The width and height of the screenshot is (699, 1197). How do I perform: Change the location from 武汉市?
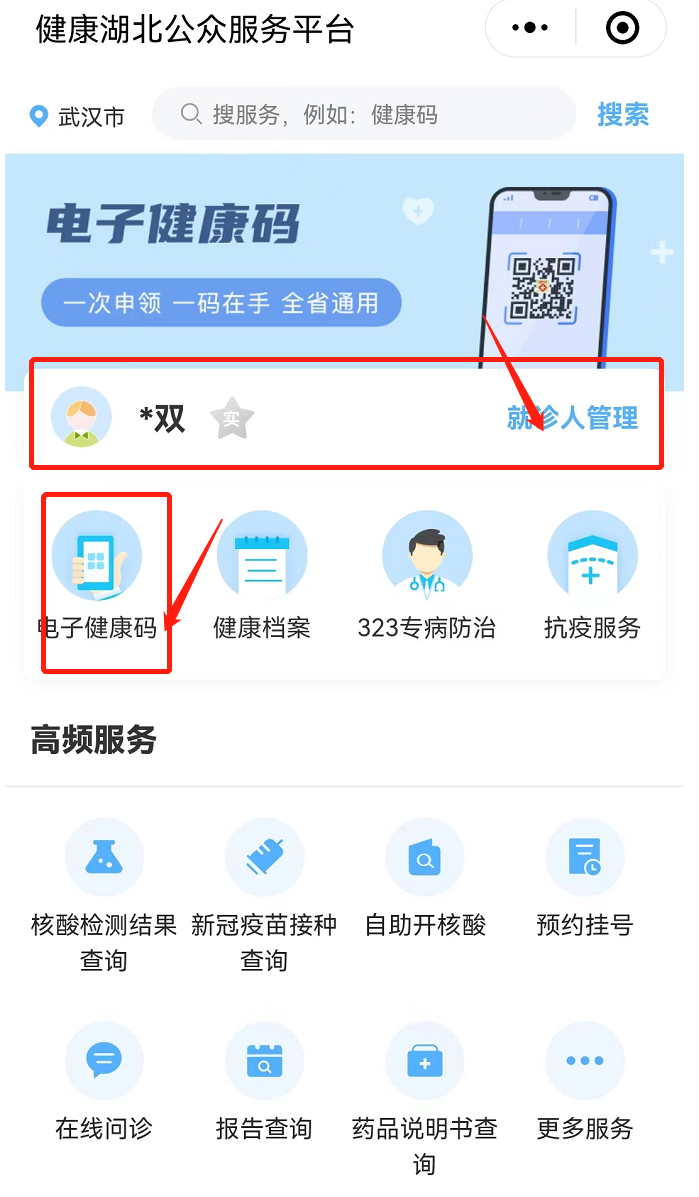pos(78,116)
